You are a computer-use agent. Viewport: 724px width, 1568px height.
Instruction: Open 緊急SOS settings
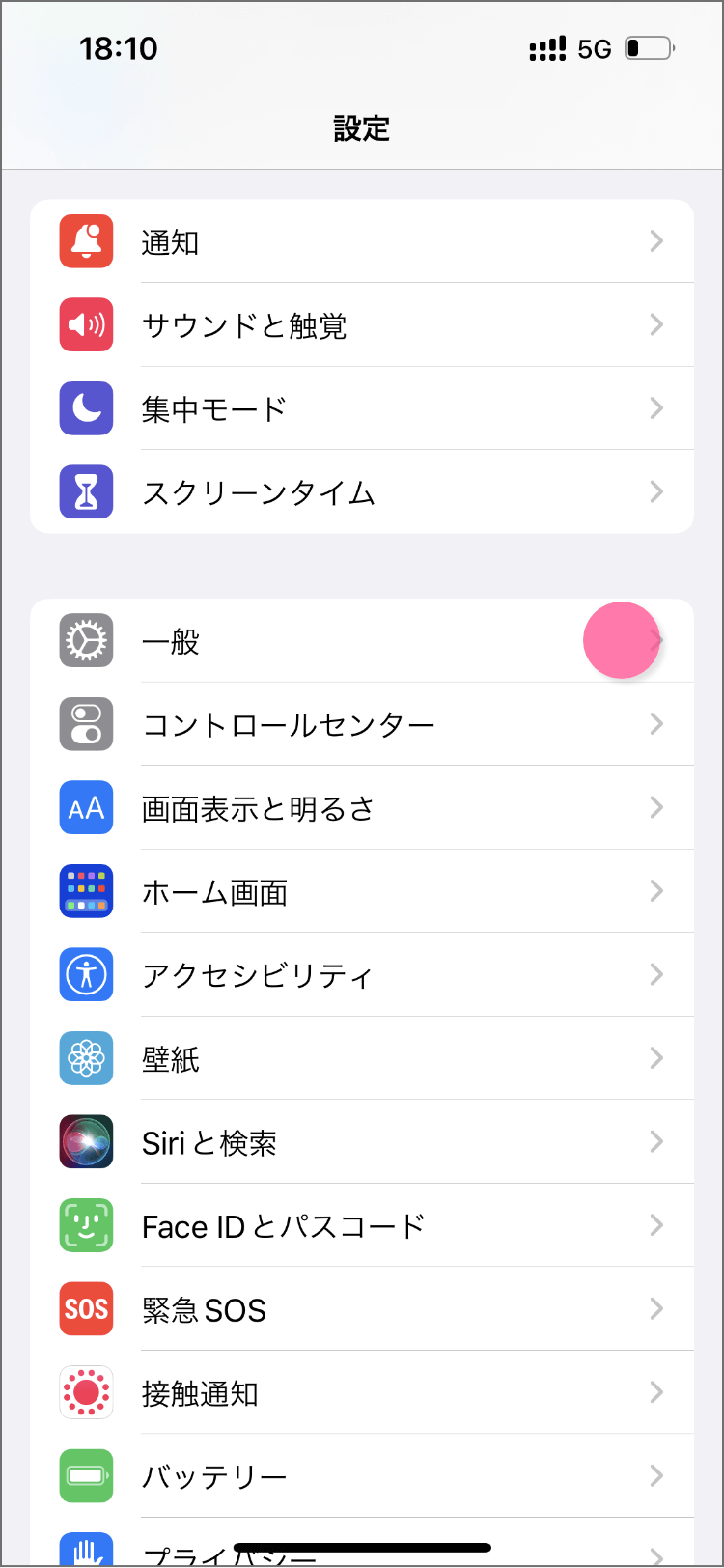click(362, 1309)
